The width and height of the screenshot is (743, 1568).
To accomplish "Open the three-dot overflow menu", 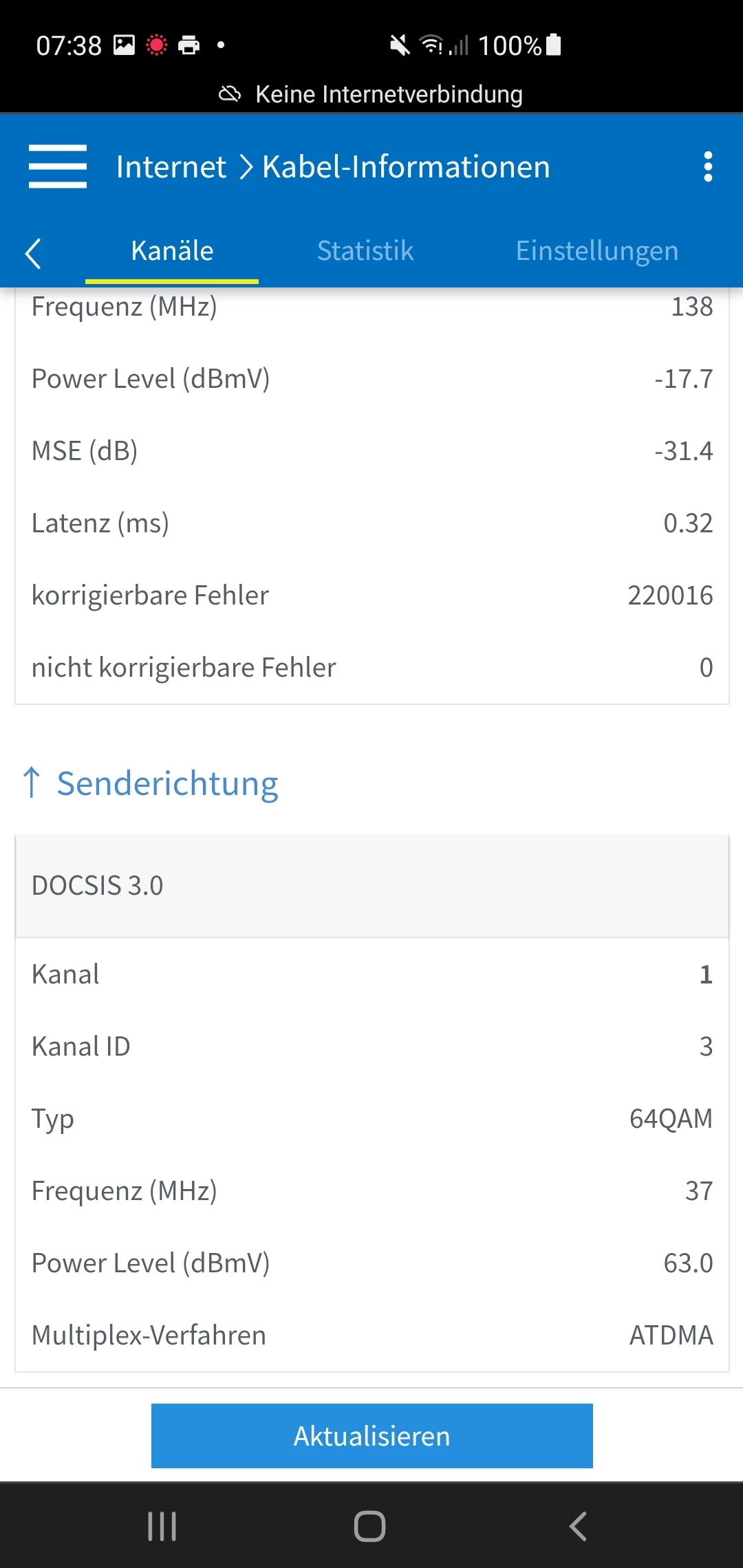I will [x=708, y=166].
